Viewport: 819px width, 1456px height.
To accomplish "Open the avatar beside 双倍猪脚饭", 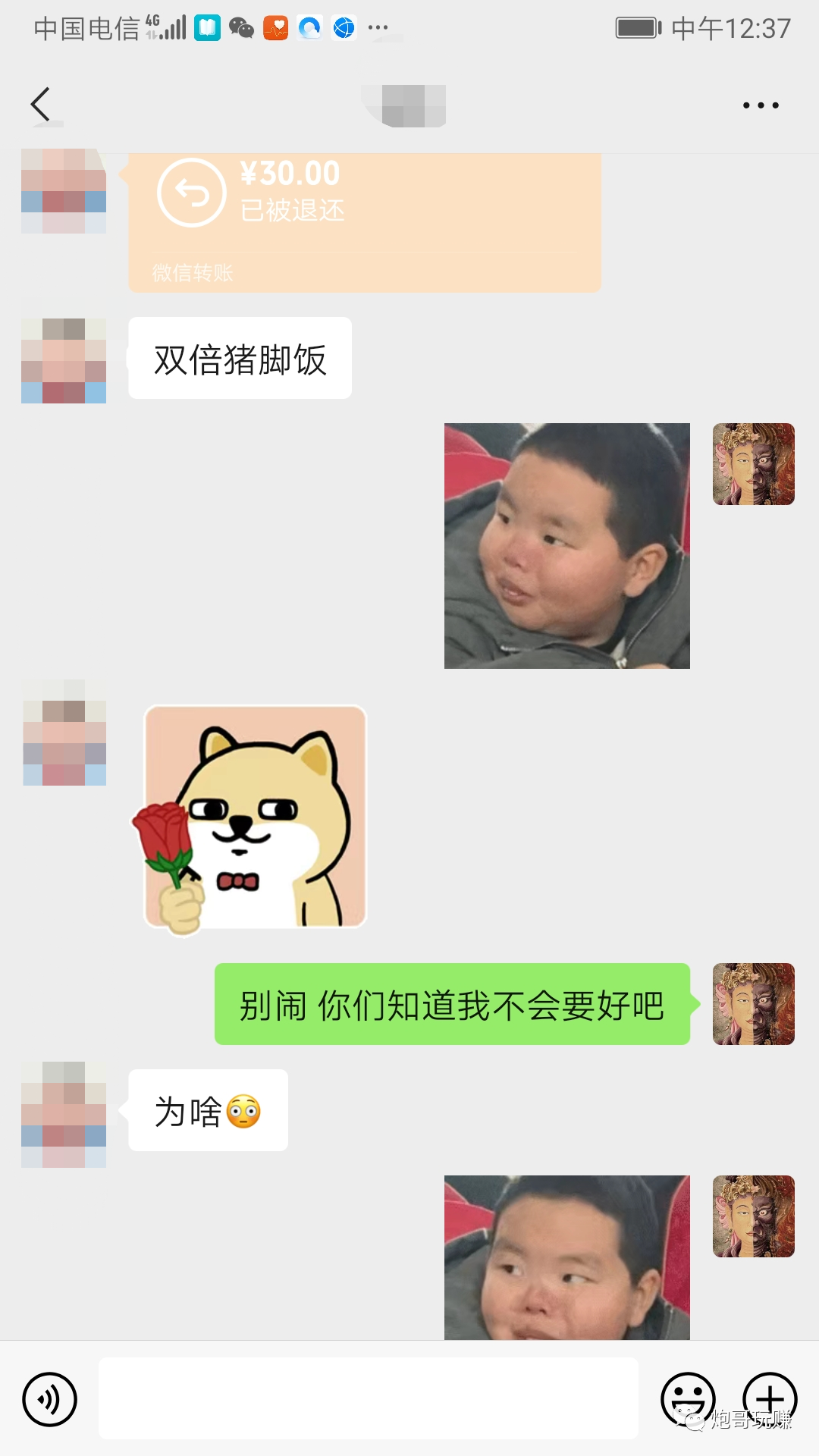I will 64,360.
